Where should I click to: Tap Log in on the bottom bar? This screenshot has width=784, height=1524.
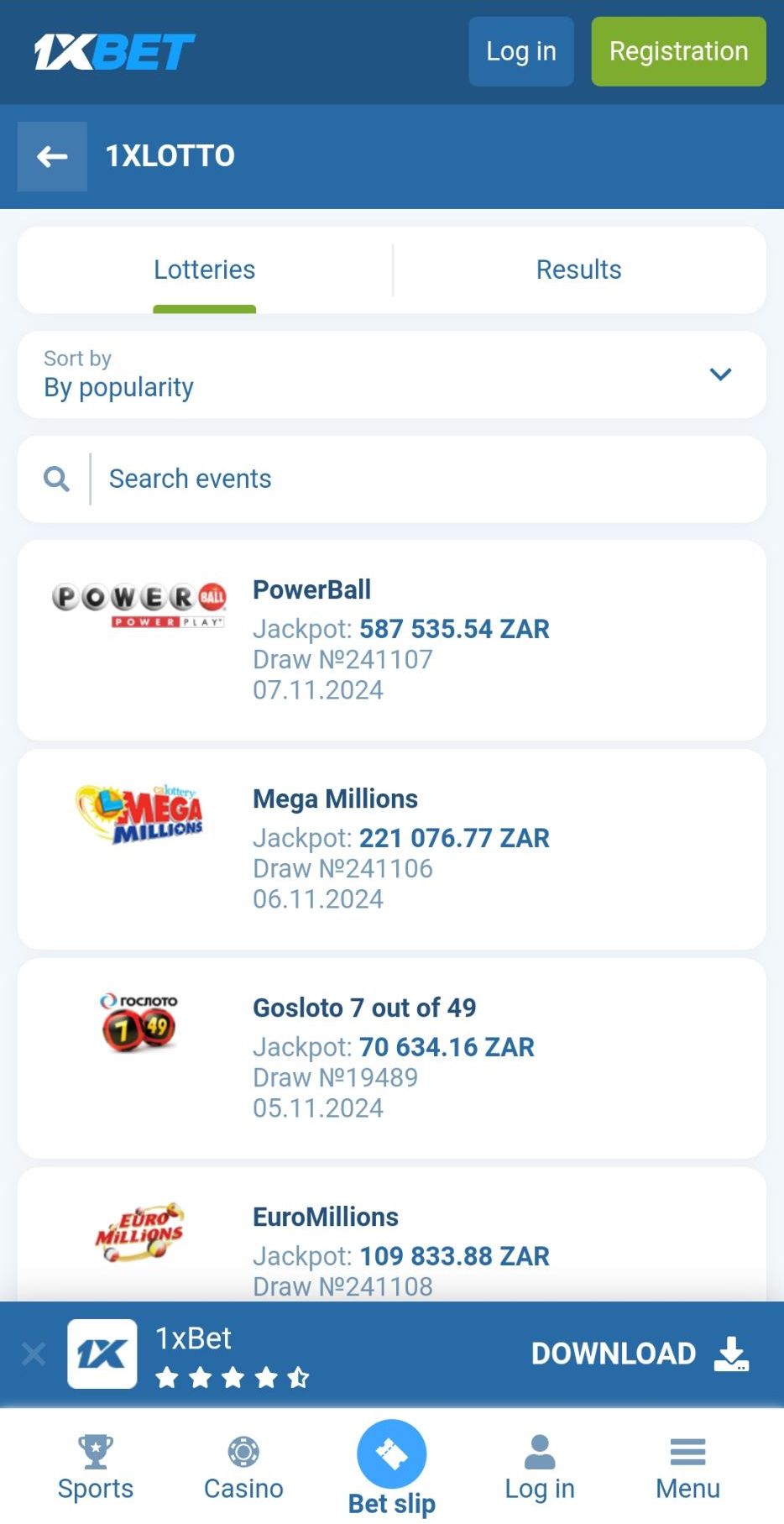pos(540,1468)
